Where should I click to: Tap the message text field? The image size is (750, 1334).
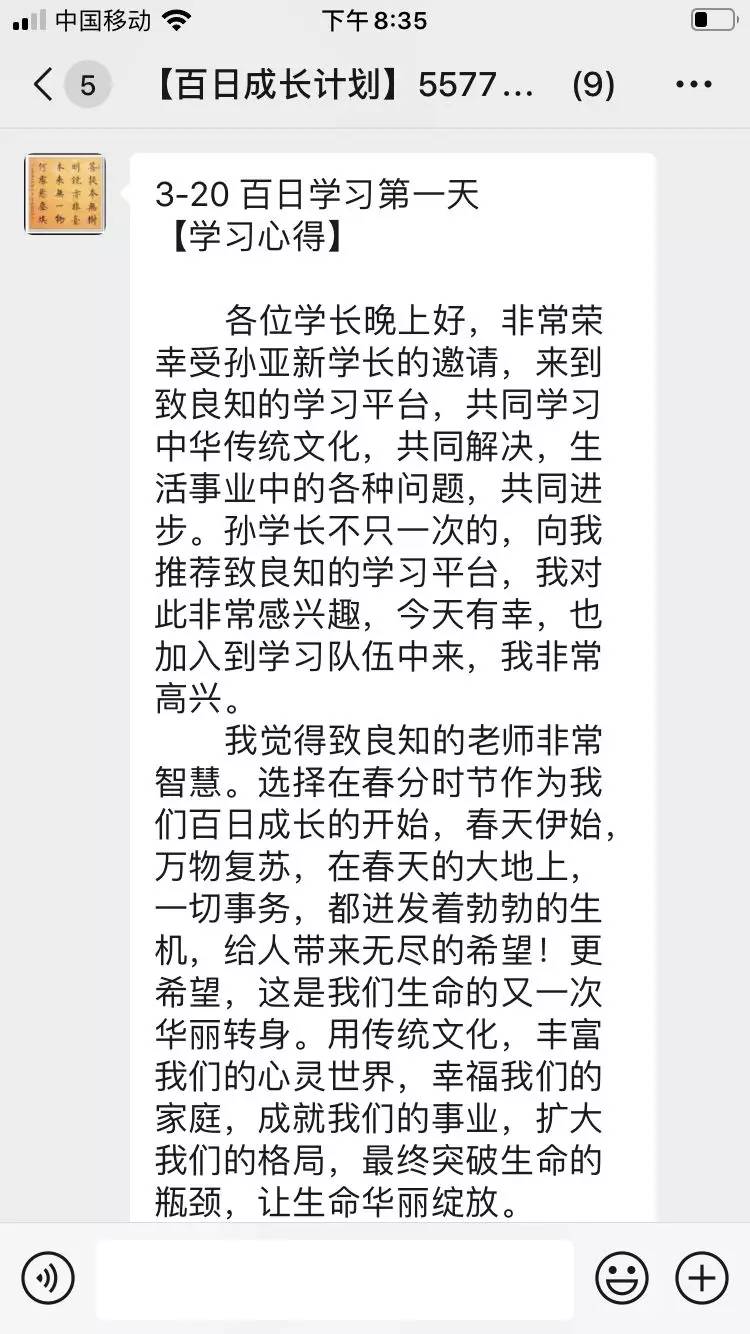click(x=335, y=1278)
